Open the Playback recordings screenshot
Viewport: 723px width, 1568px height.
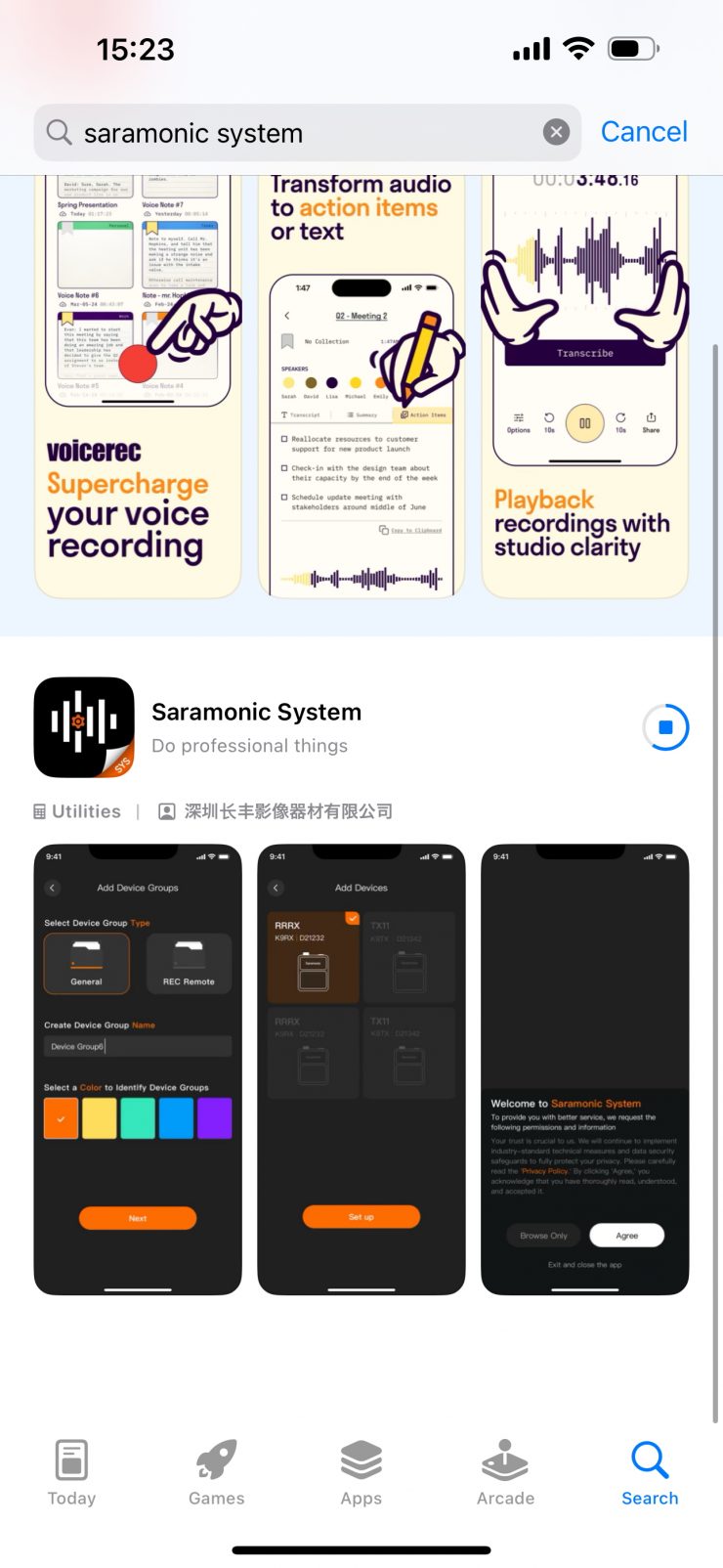584,386
